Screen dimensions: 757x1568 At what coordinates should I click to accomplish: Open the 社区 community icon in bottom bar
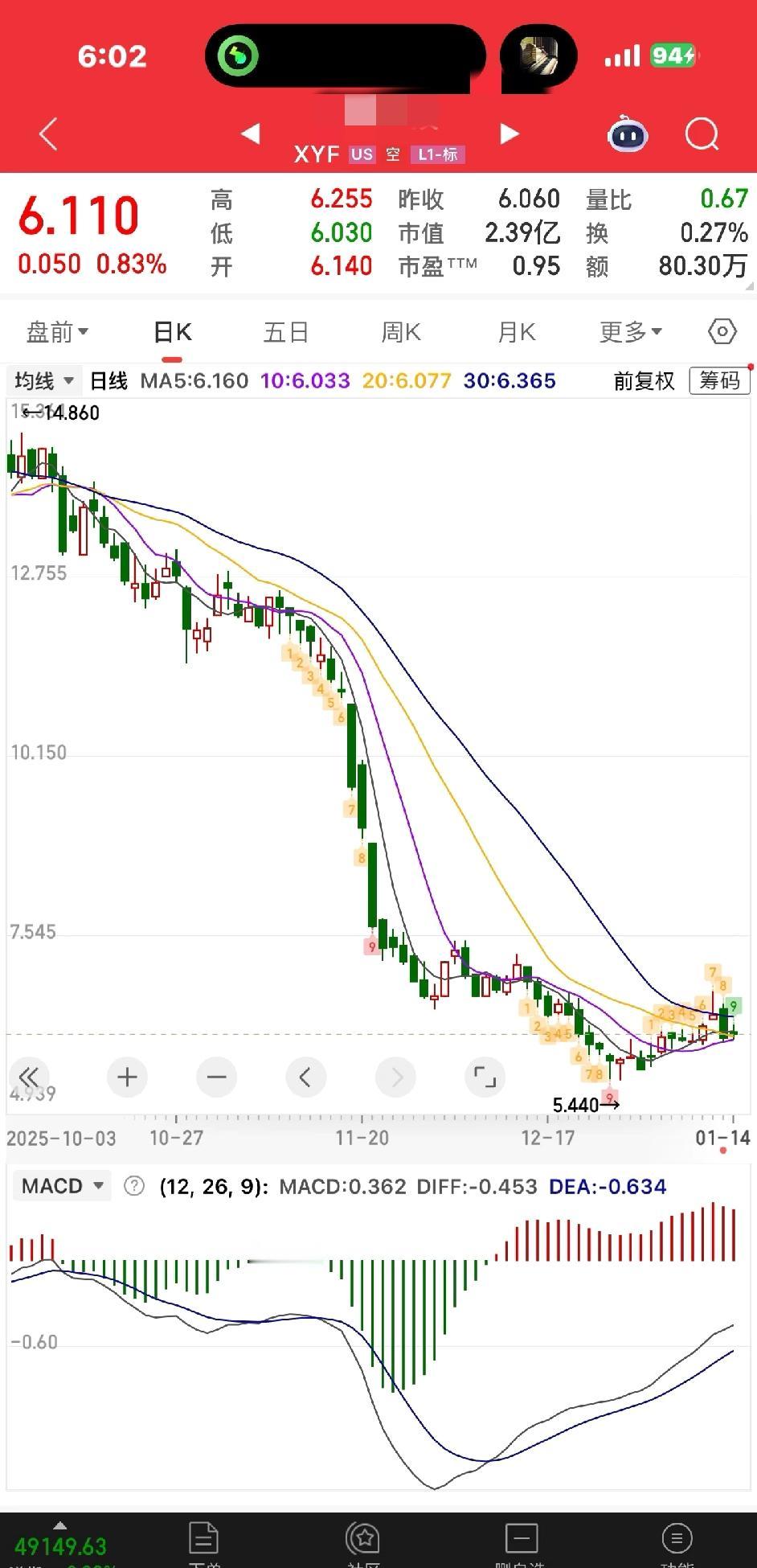coord(362,1537)
